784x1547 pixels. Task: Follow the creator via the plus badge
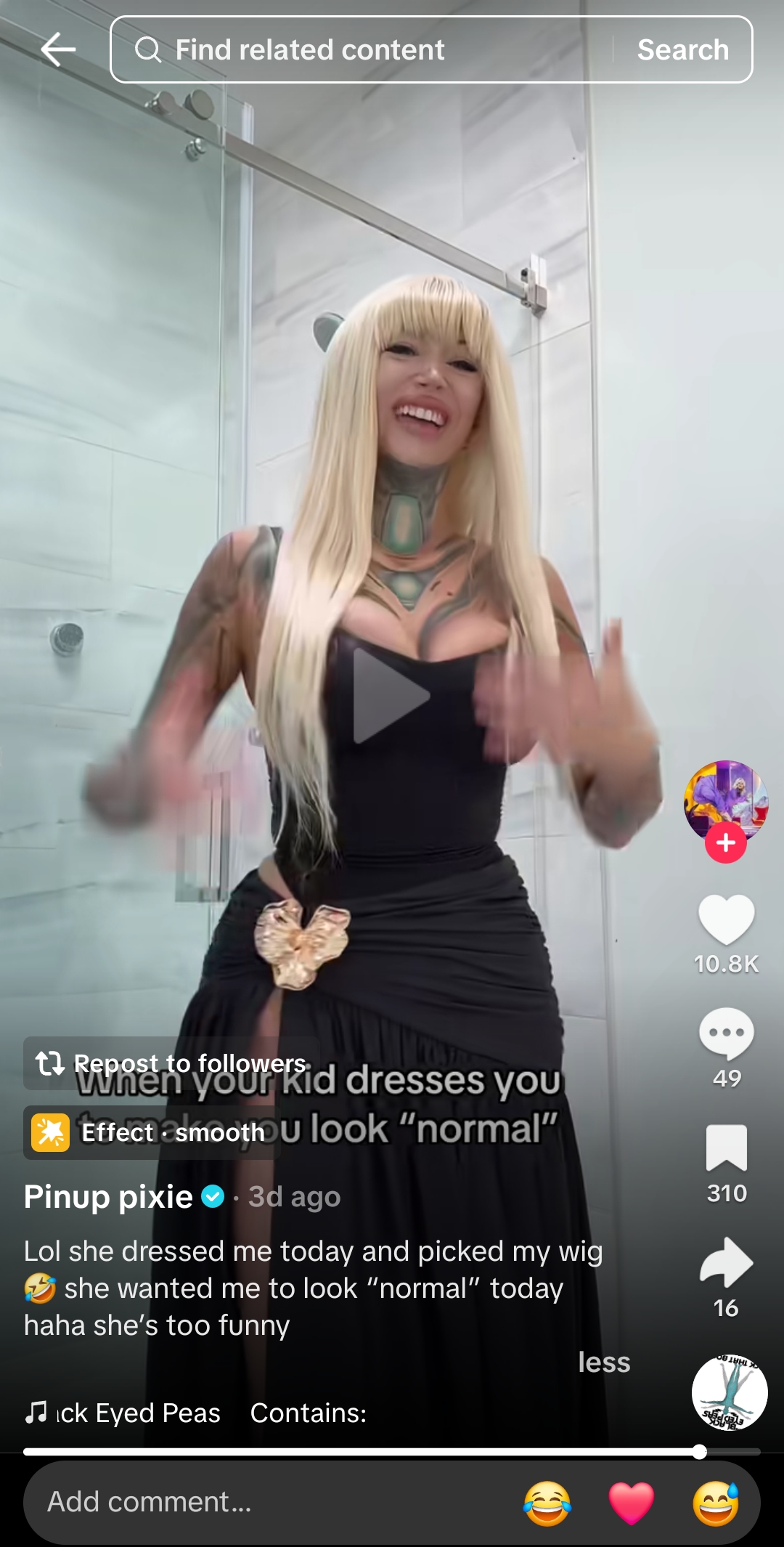click(726, 842)
